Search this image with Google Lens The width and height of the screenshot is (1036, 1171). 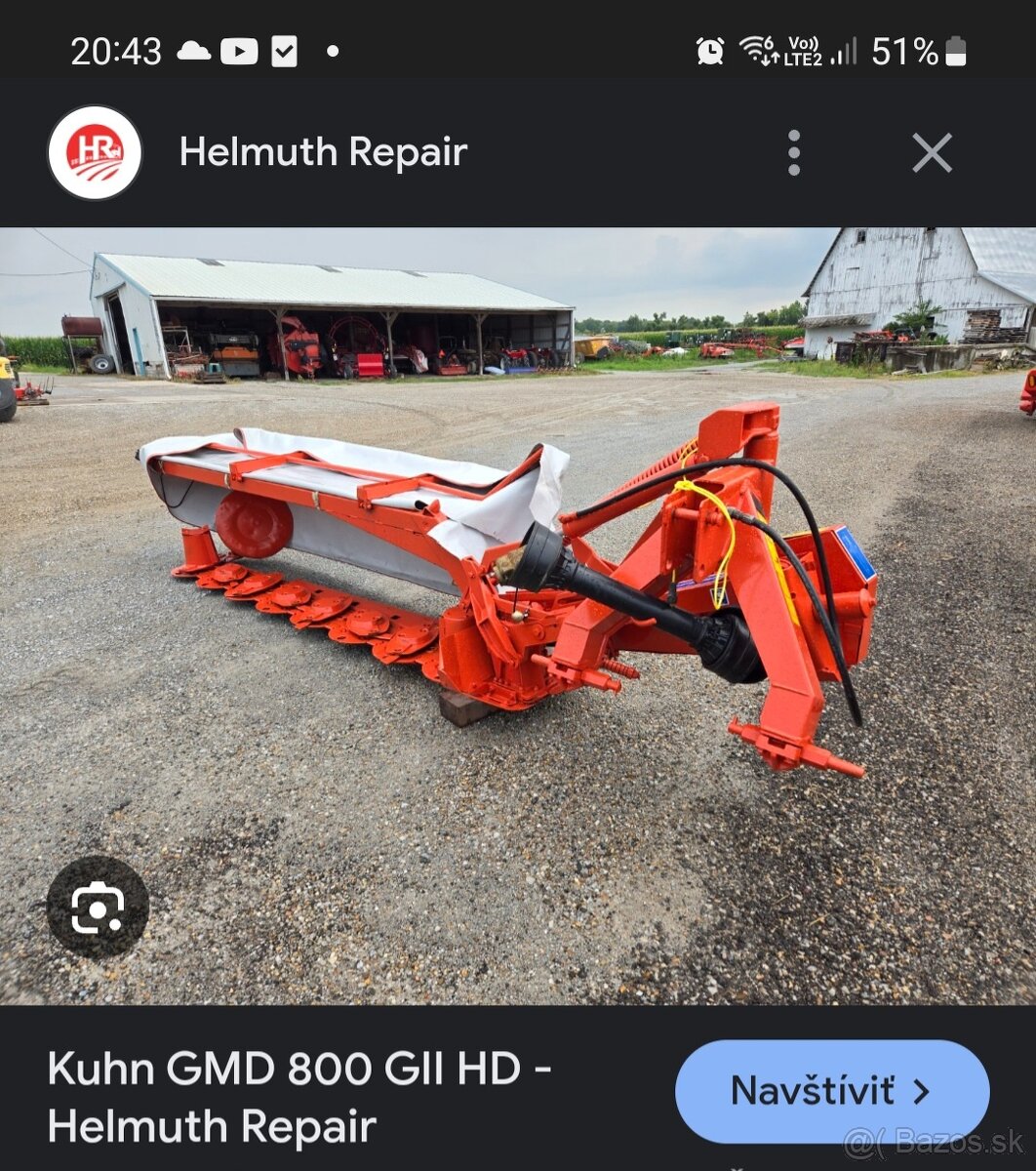point(98,908)
